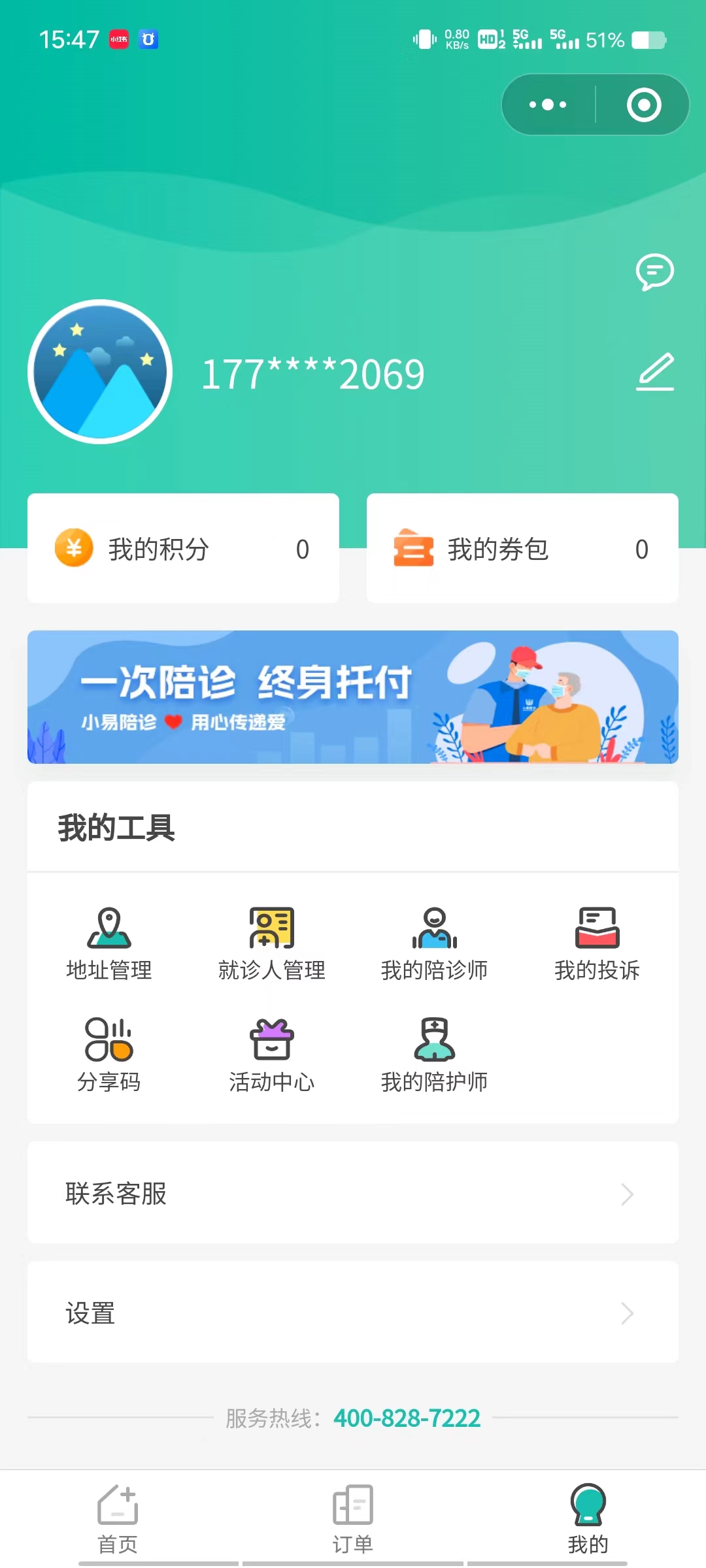
Task: Edit profile with the pencil icon
Action: pyautogui.click(x=655, y=372)
